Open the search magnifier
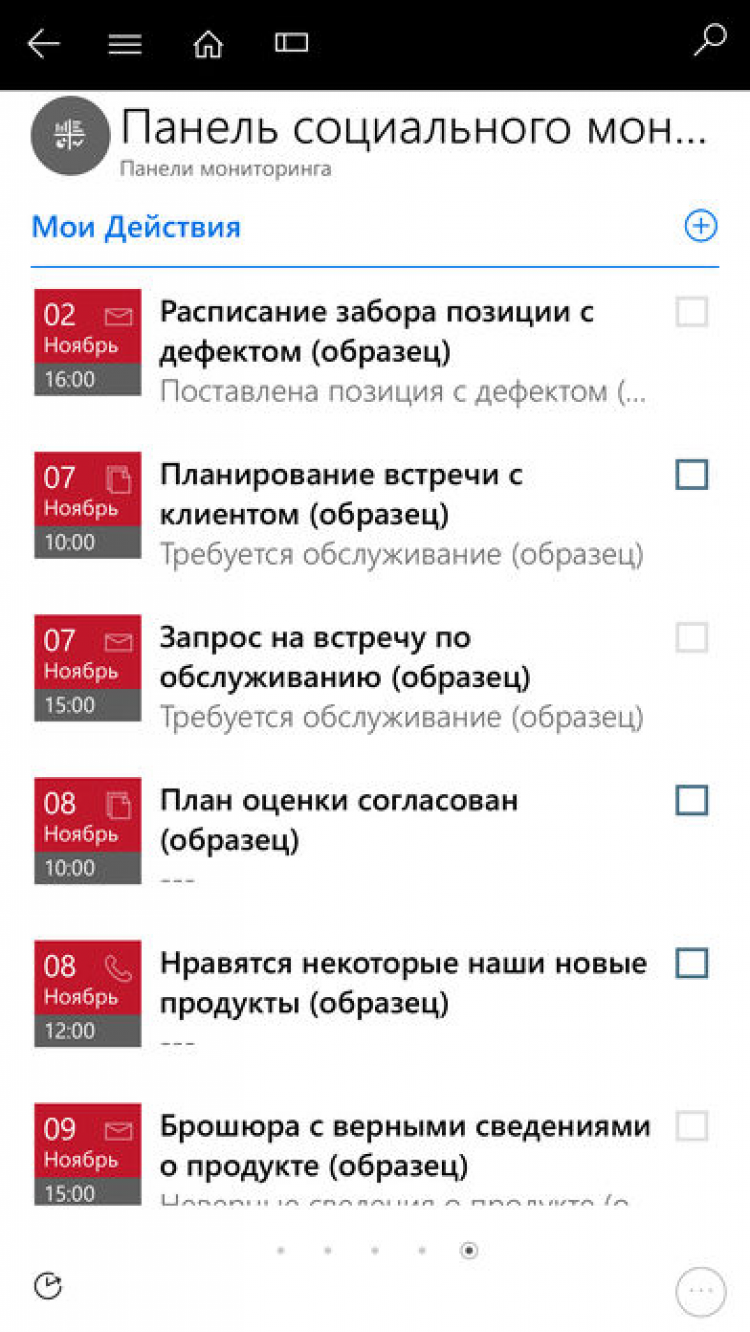Image resolution: width=750 pixels, height=1332 pixels. pos(709,41)
